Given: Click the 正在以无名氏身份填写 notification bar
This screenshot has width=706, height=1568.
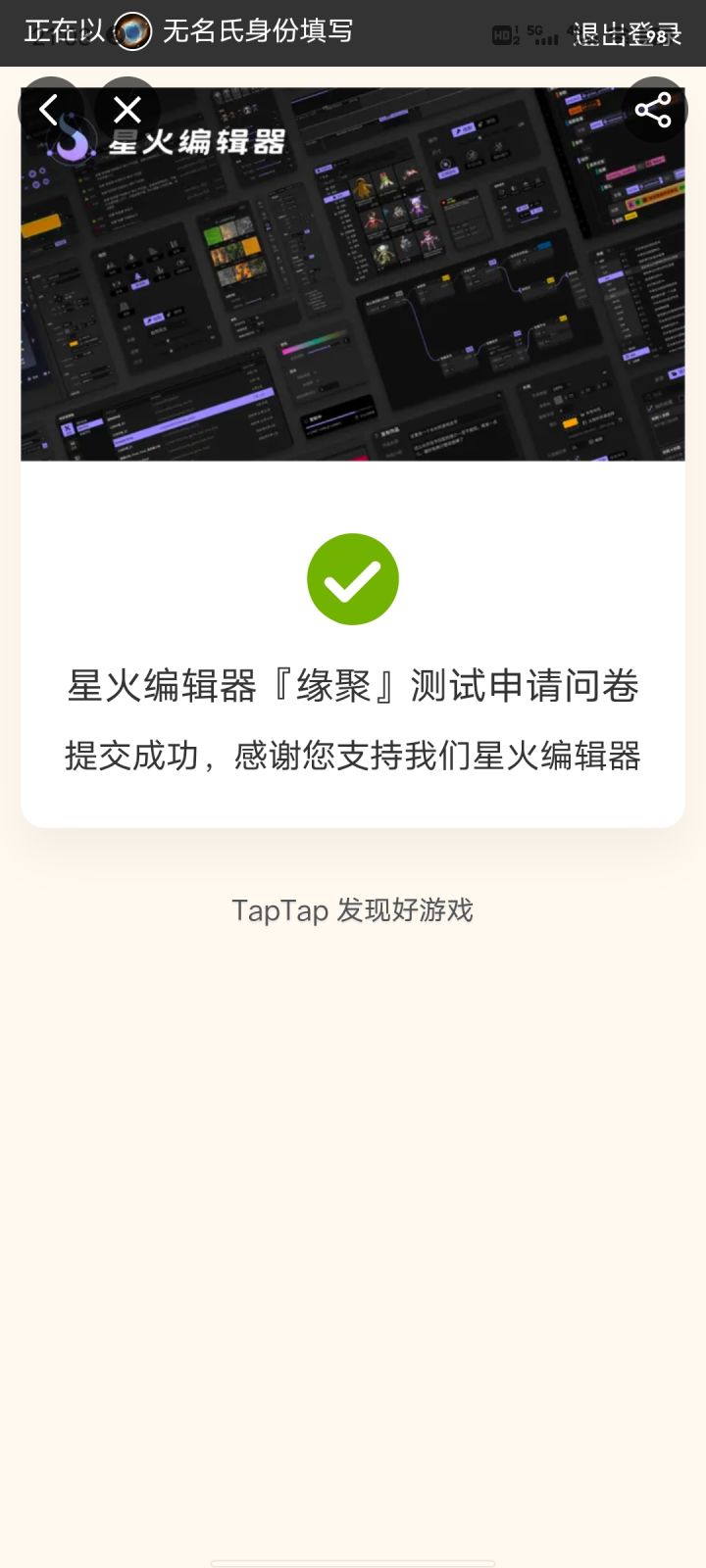Looking at the screenshot, I should (x=245, y=32).
